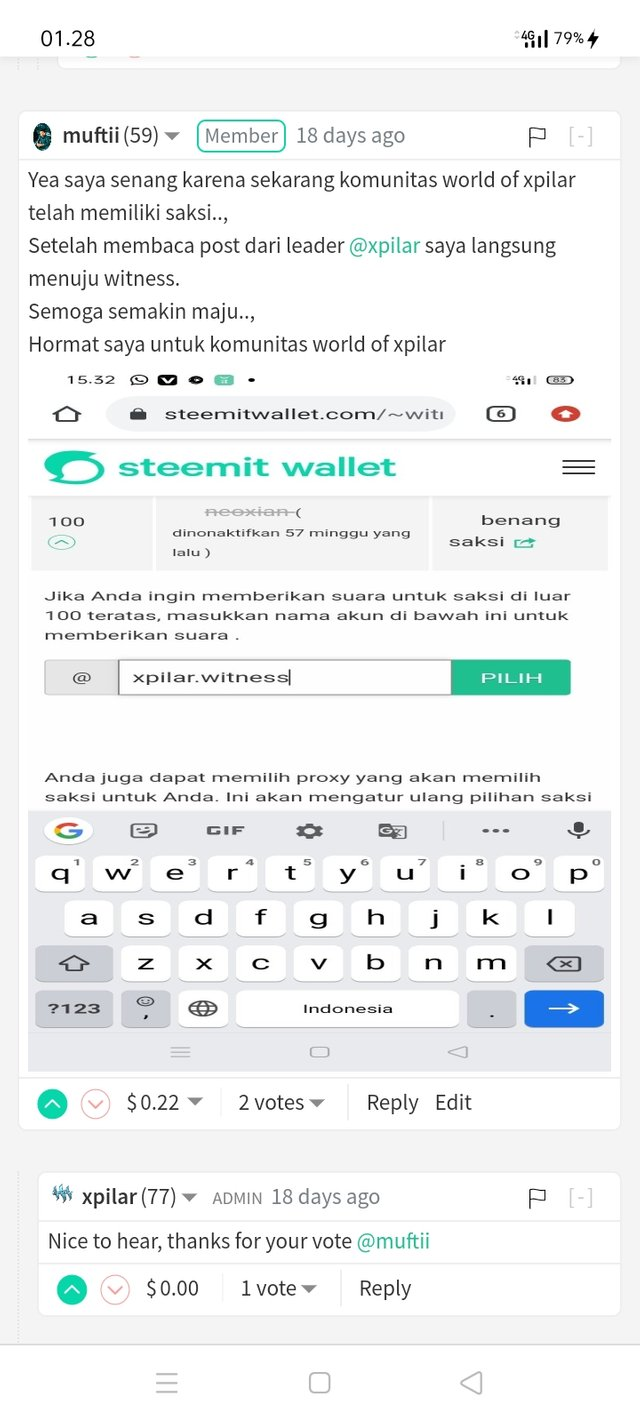The height and width of the screenshot is (1422, 640).
Task: Show the 1 vote list
Action: tap(278, 1289)
